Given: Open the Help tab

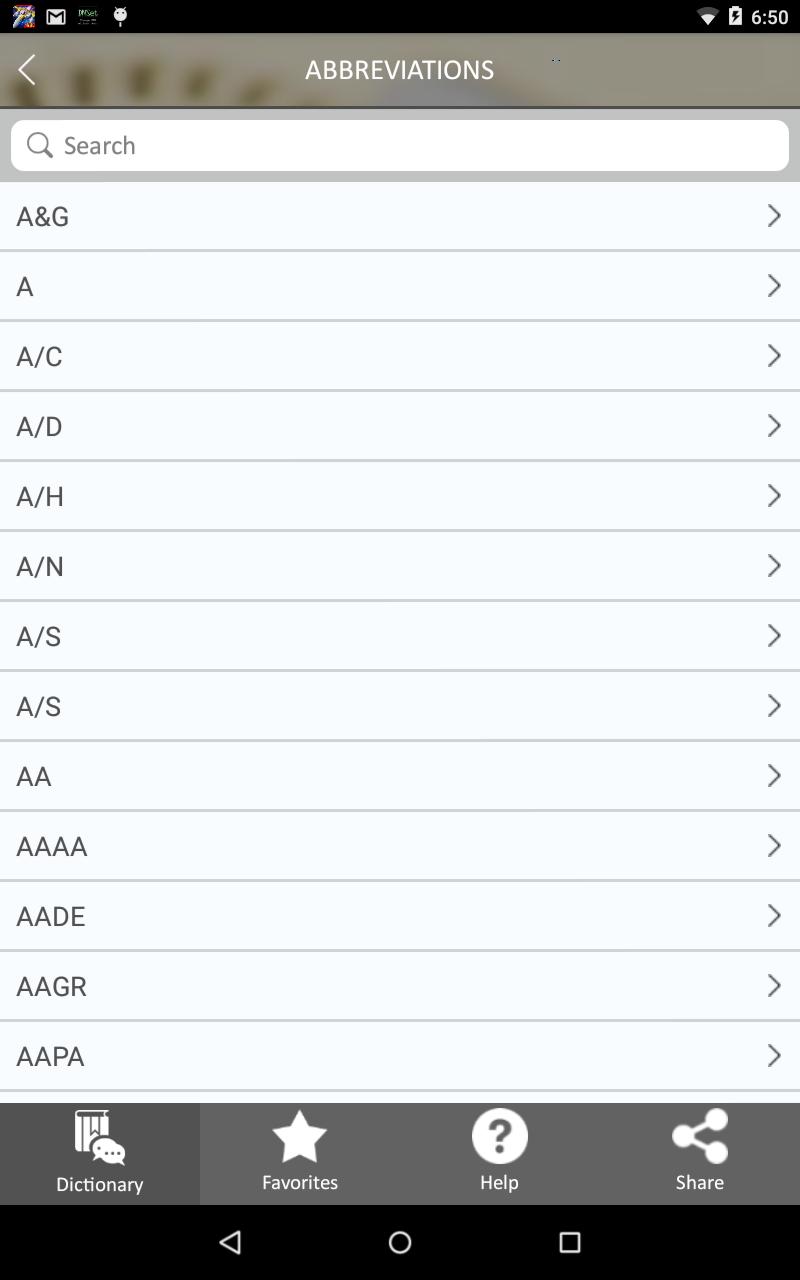Looking at the screenshot, I should [x=499, y=1153].
